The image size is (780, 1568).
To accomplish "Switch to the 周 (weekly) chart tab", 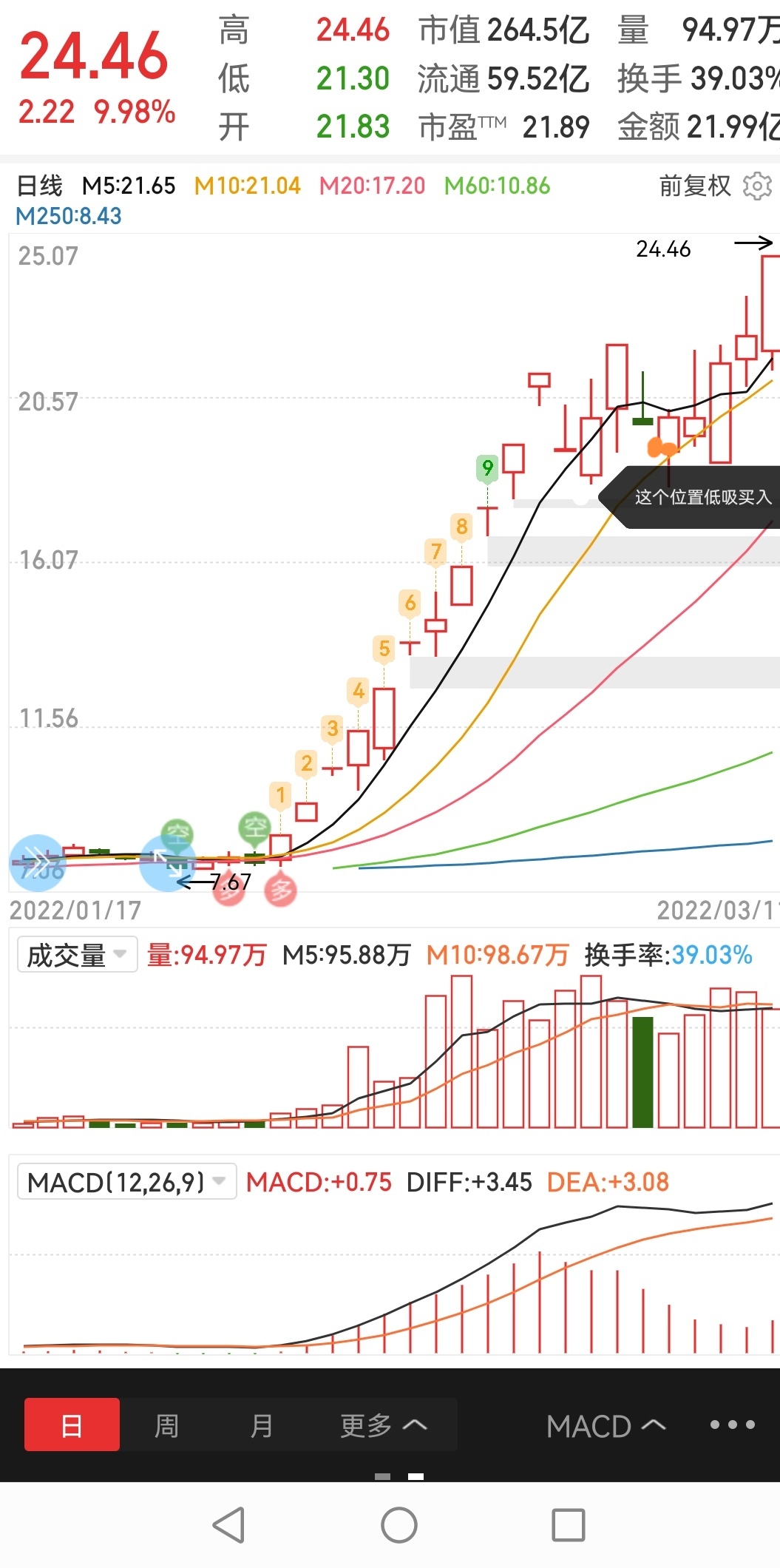I will tap(166, 1426).
